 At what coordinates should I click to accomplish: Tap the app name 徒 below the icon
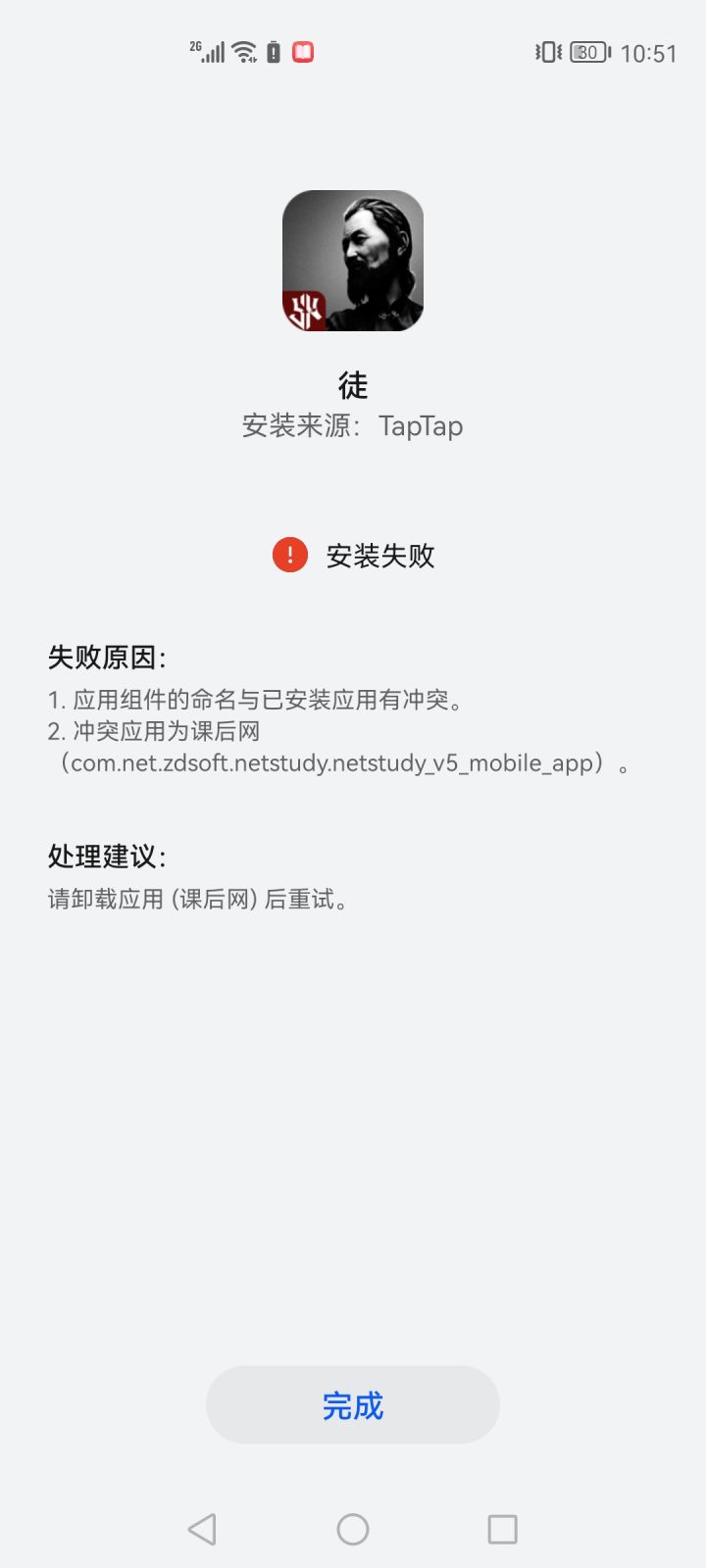tap(353, 385)
